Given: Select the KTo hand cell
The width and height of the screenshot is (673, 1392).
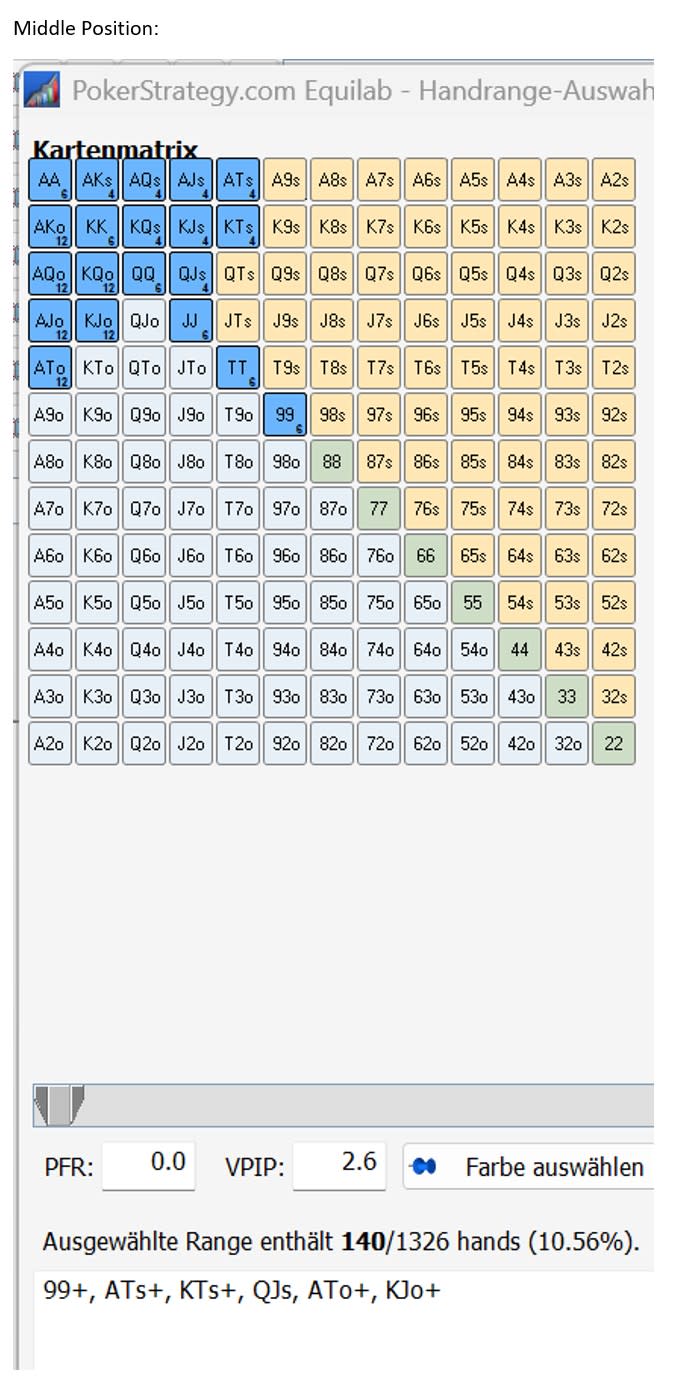Looking at the screenshot, I should coord(97,368).
